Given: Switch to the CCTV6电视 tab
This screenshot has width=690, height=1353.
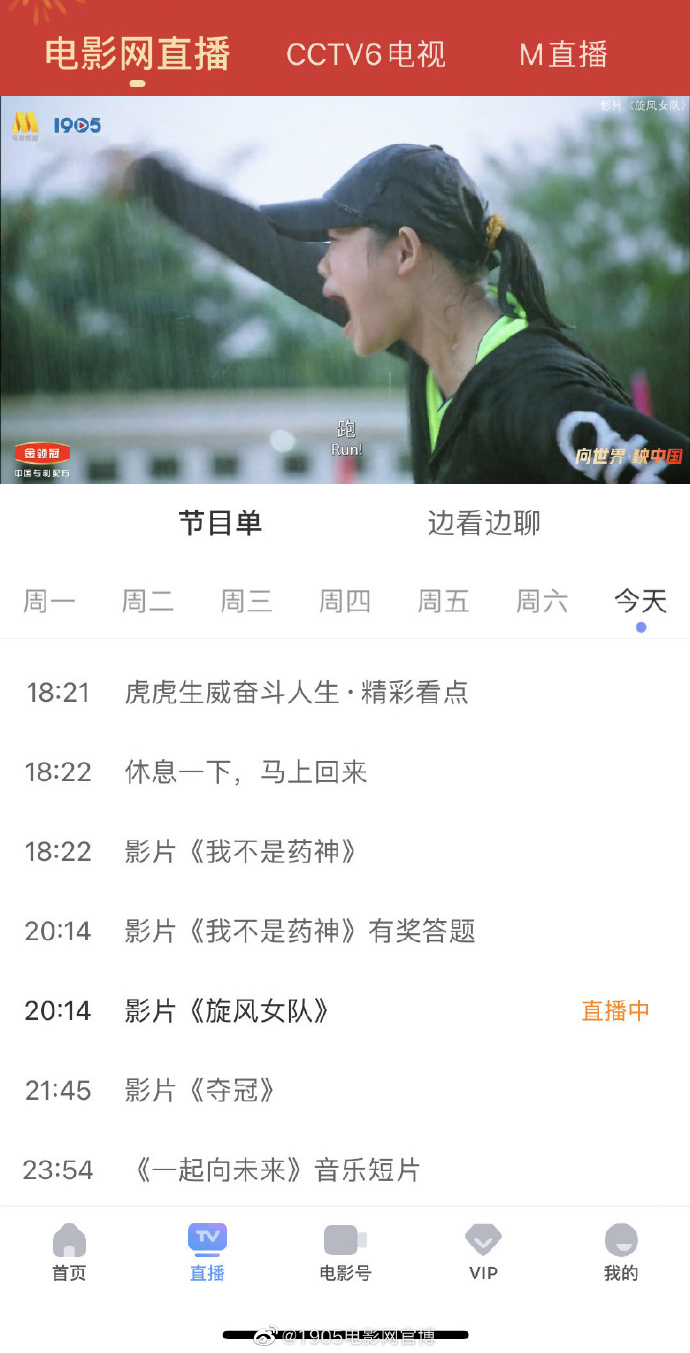Looking at the screenshot, I should click(366, 54).
